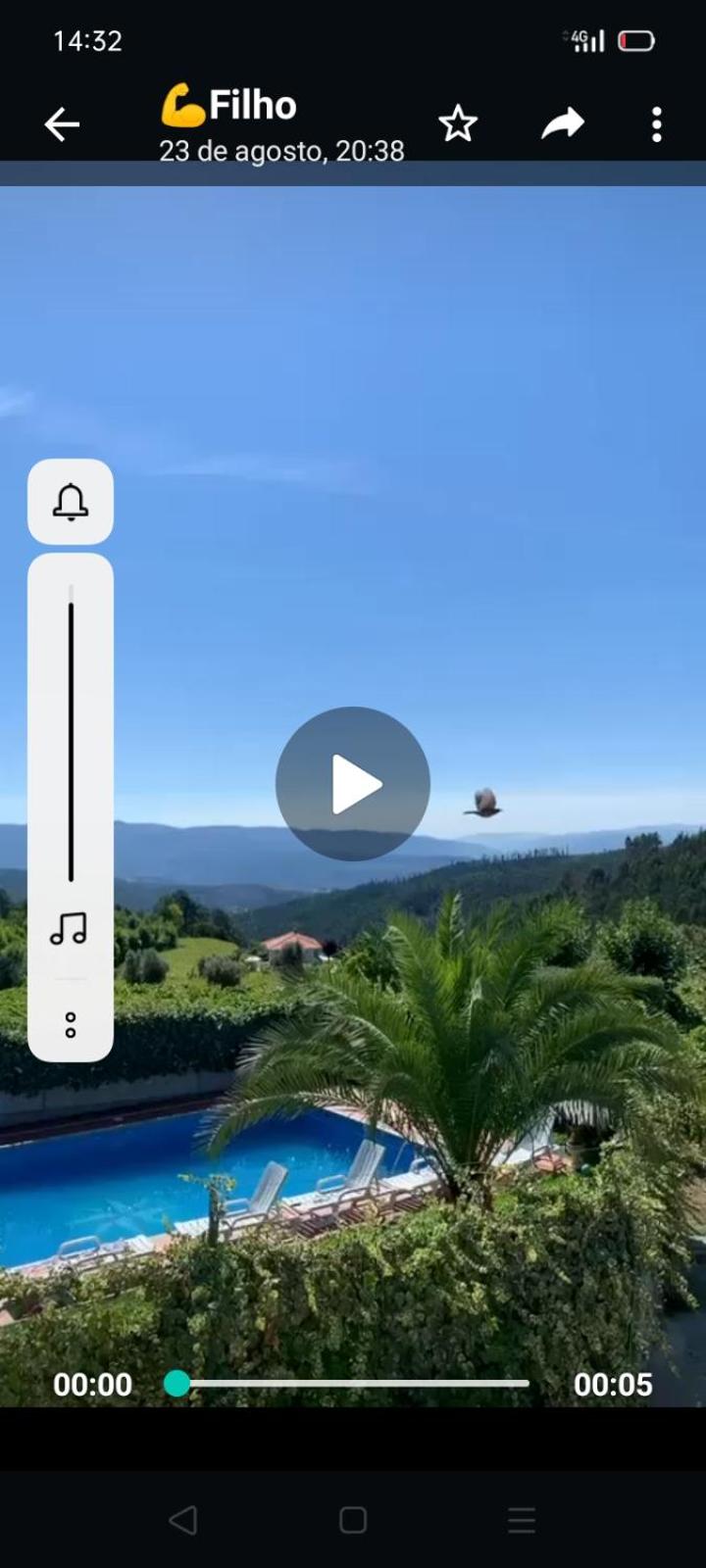
Task: Go back using the top arrow
Action: (62, 124)
